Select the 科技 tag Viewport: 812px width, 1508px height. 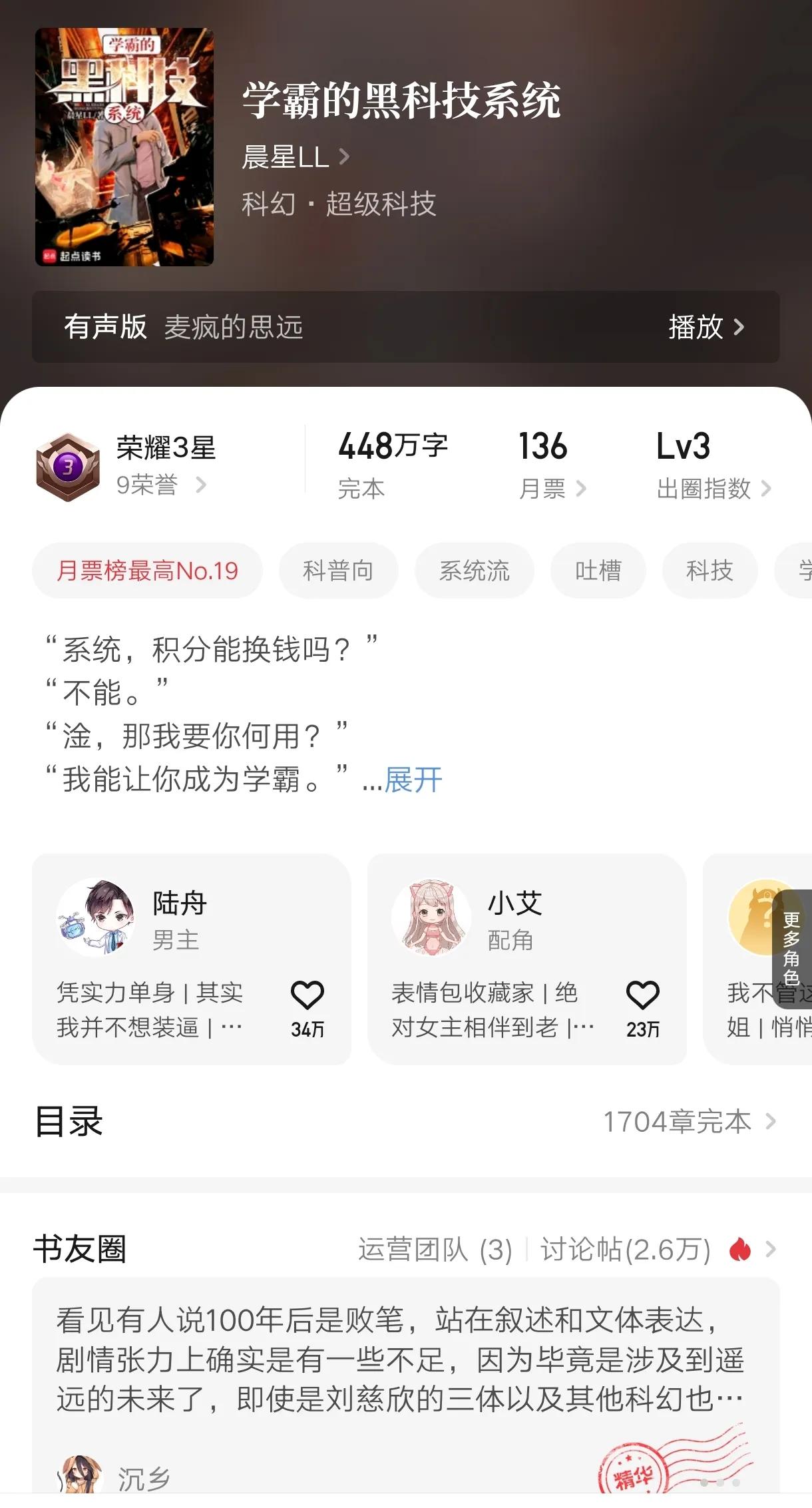[x=710, y=571]
